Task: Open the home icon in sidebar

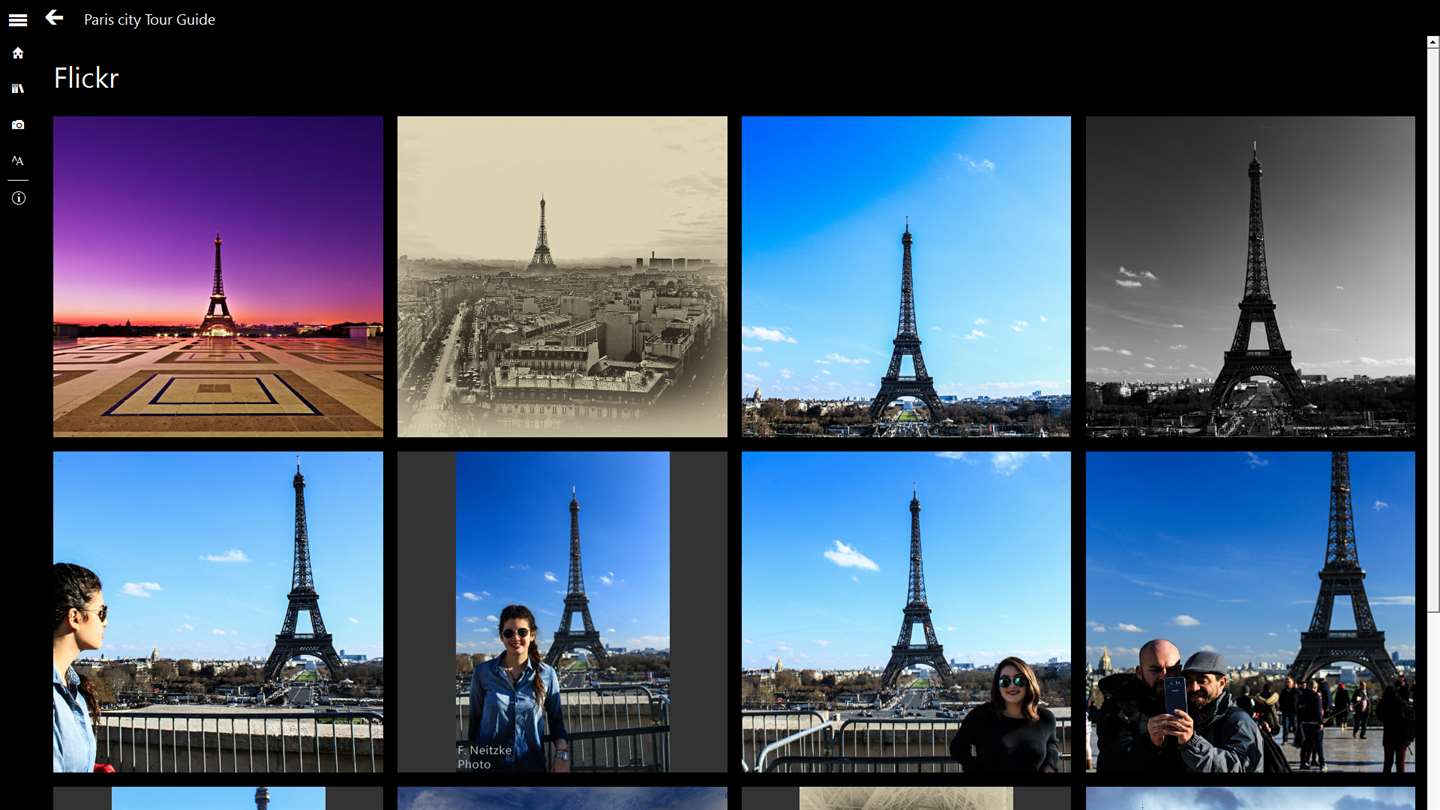Action: (x=18, y=53)
